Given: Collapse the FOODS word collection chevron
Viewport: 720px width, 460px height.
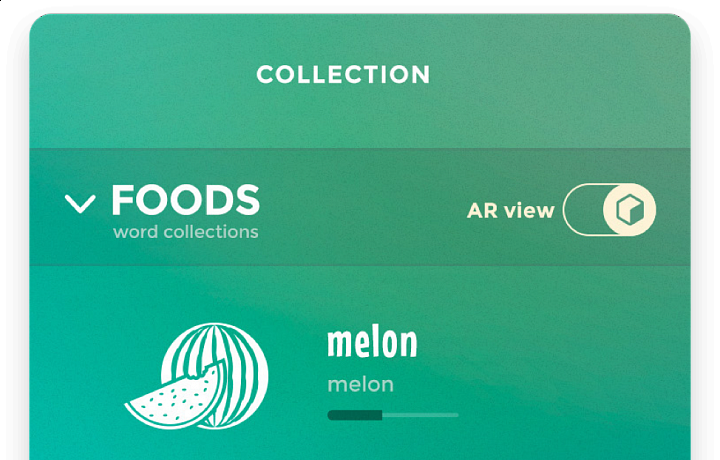Looking at the screenshot, I should (80, 204).
